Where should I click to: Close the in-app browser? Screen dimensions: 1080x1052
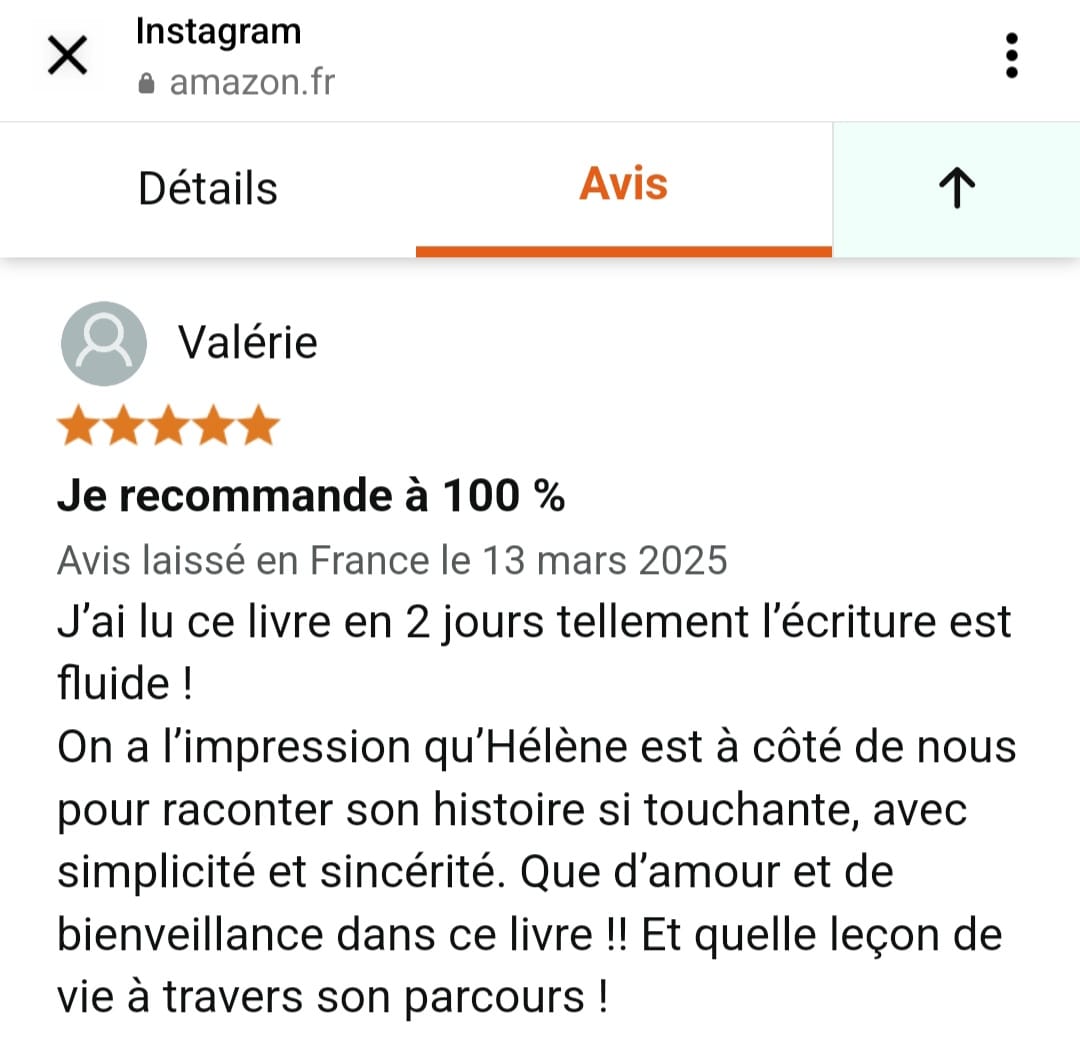(x=68, y=56)
